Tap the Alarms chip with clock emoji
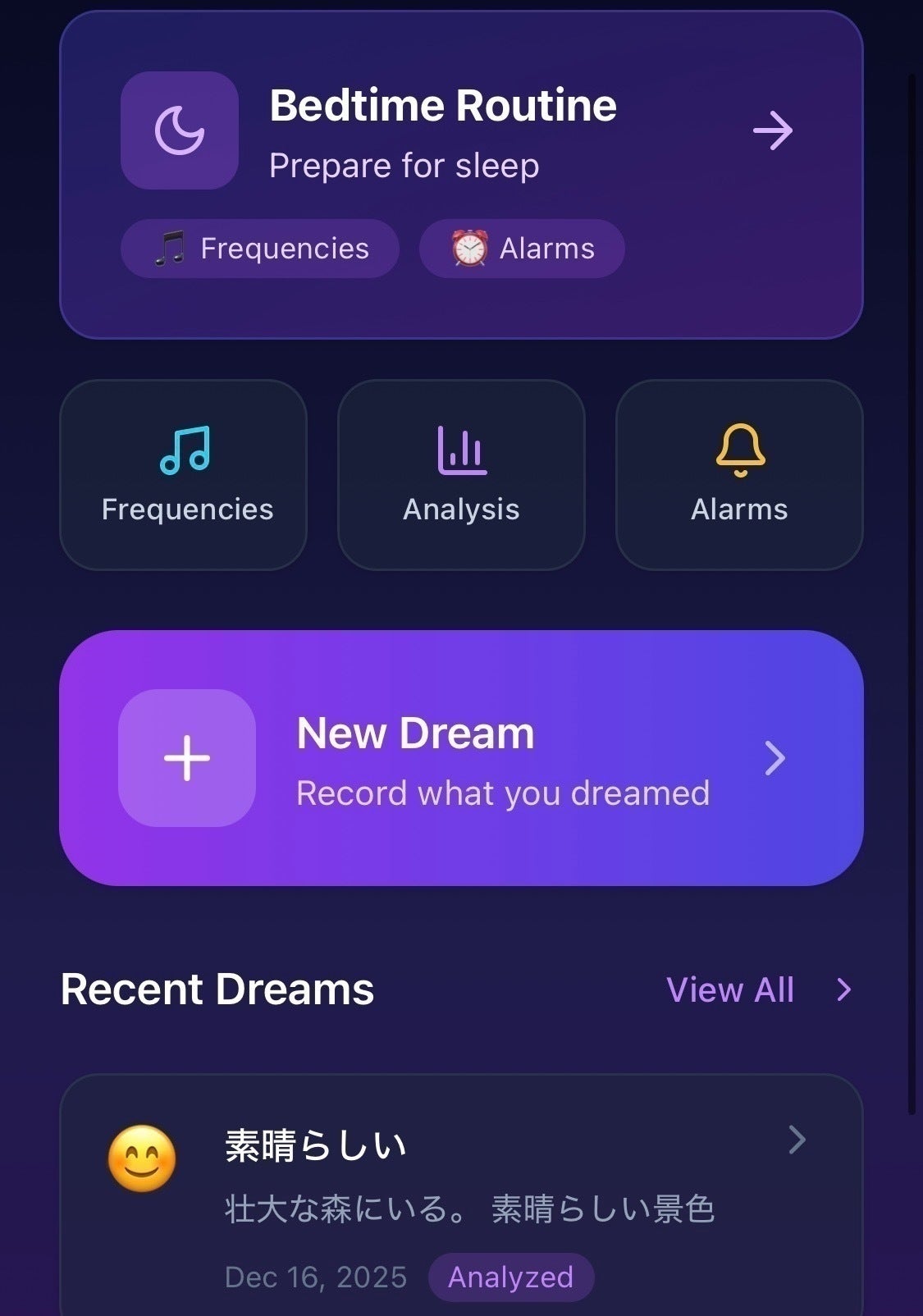This screenshot has width=923, height=1316. click(x=522, y=249)
